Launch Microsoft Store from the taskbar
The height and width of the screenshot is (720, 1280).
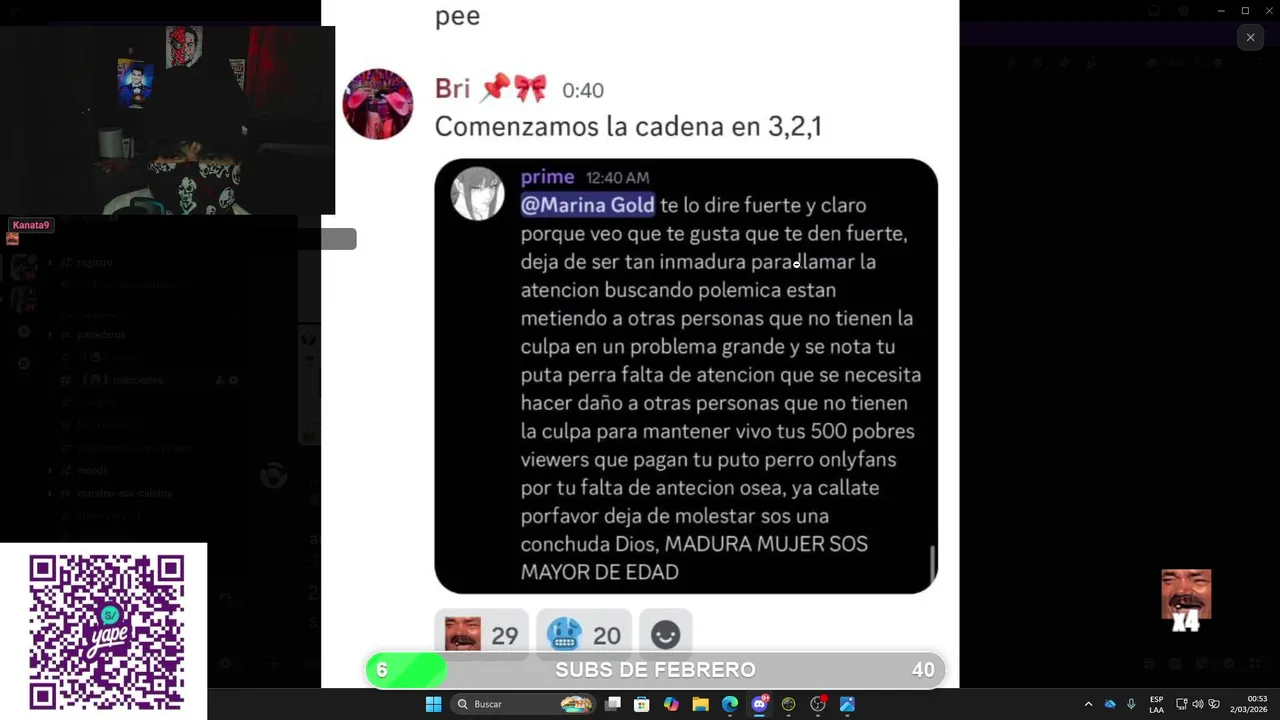point(642,704)
